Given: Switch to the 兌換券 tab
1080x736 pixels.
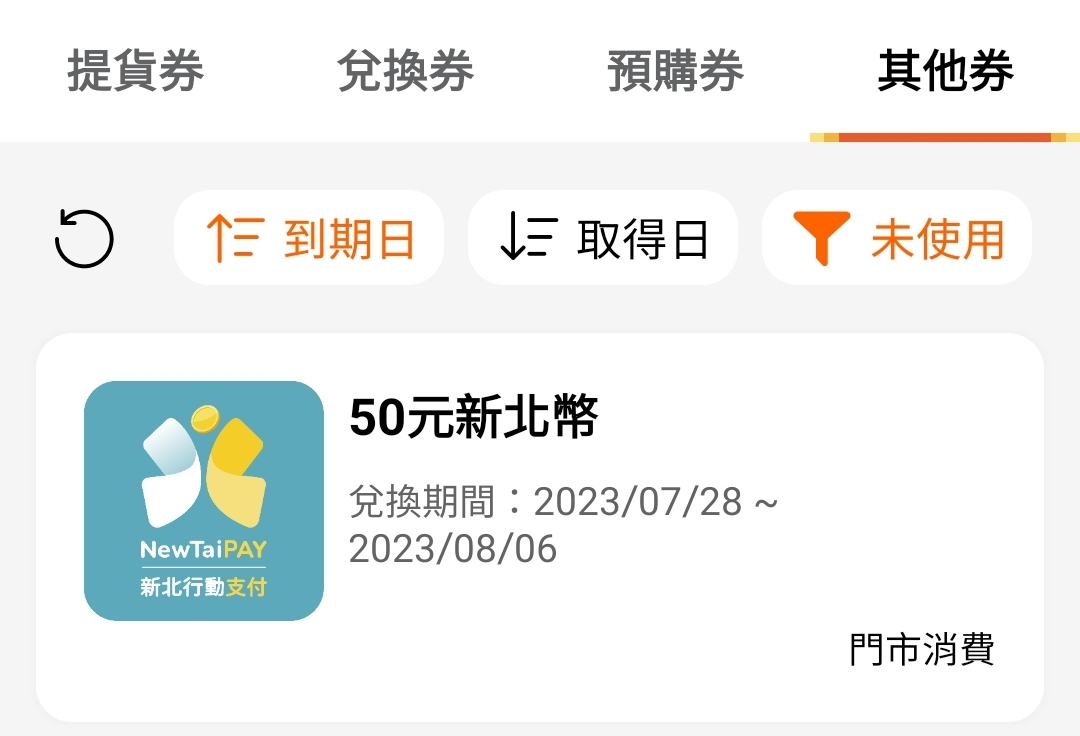Looking at the screenshot, I should 405,72.
